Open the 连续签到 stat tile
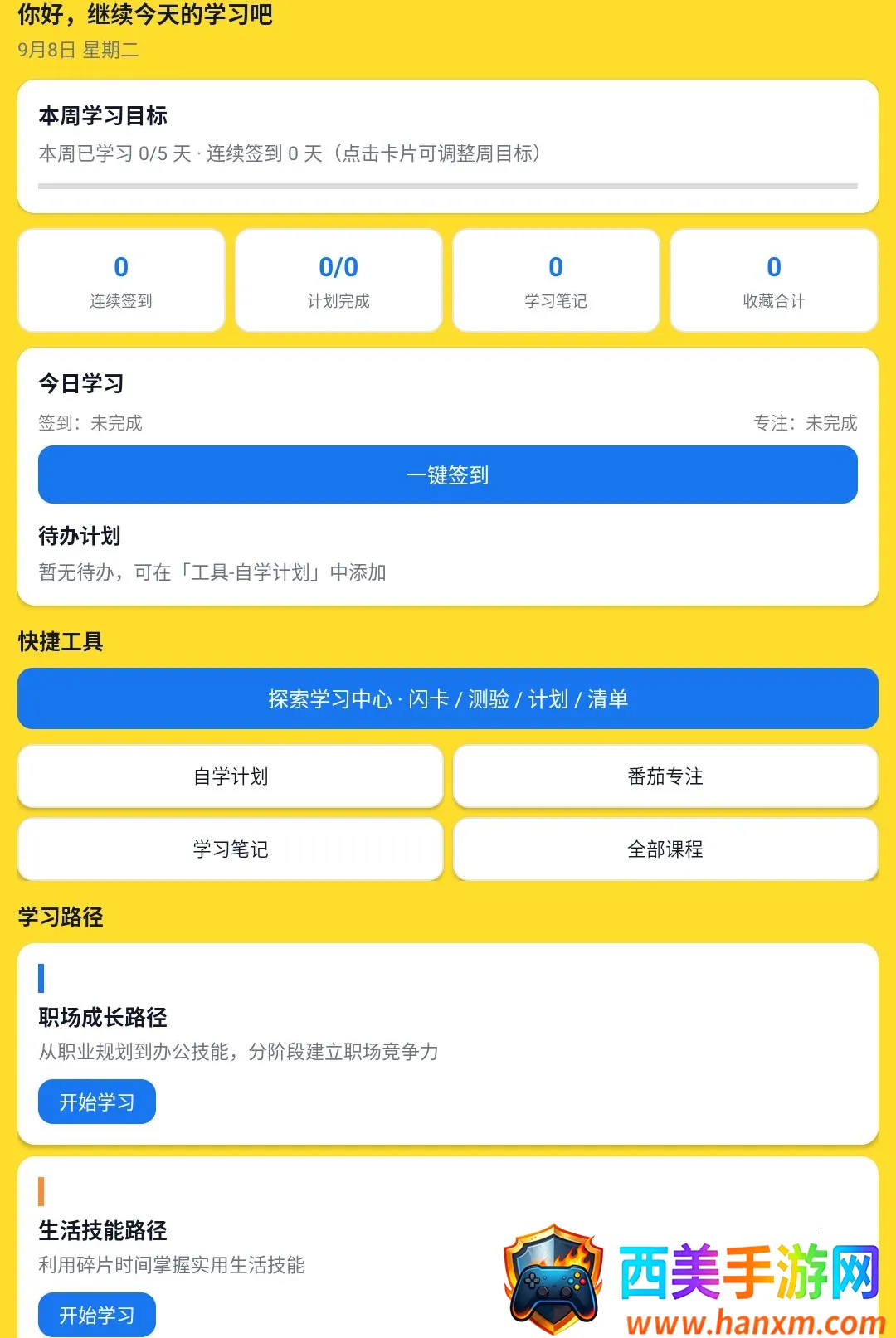The width and height of the screenshot is (896, 1338). pos(121,280)
